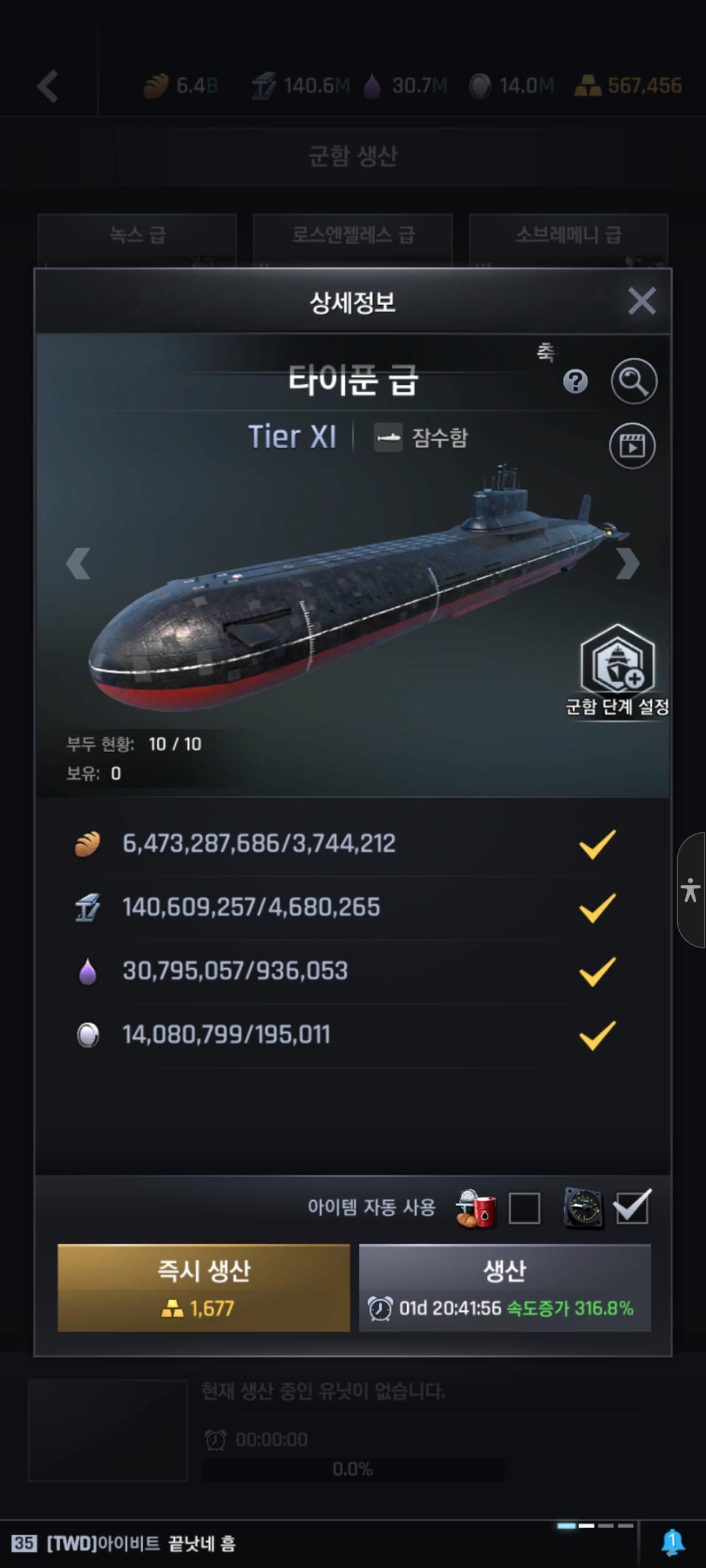Screen dimensions: 706x1568
Task: Play the submarine preview video
Action: 632,446
